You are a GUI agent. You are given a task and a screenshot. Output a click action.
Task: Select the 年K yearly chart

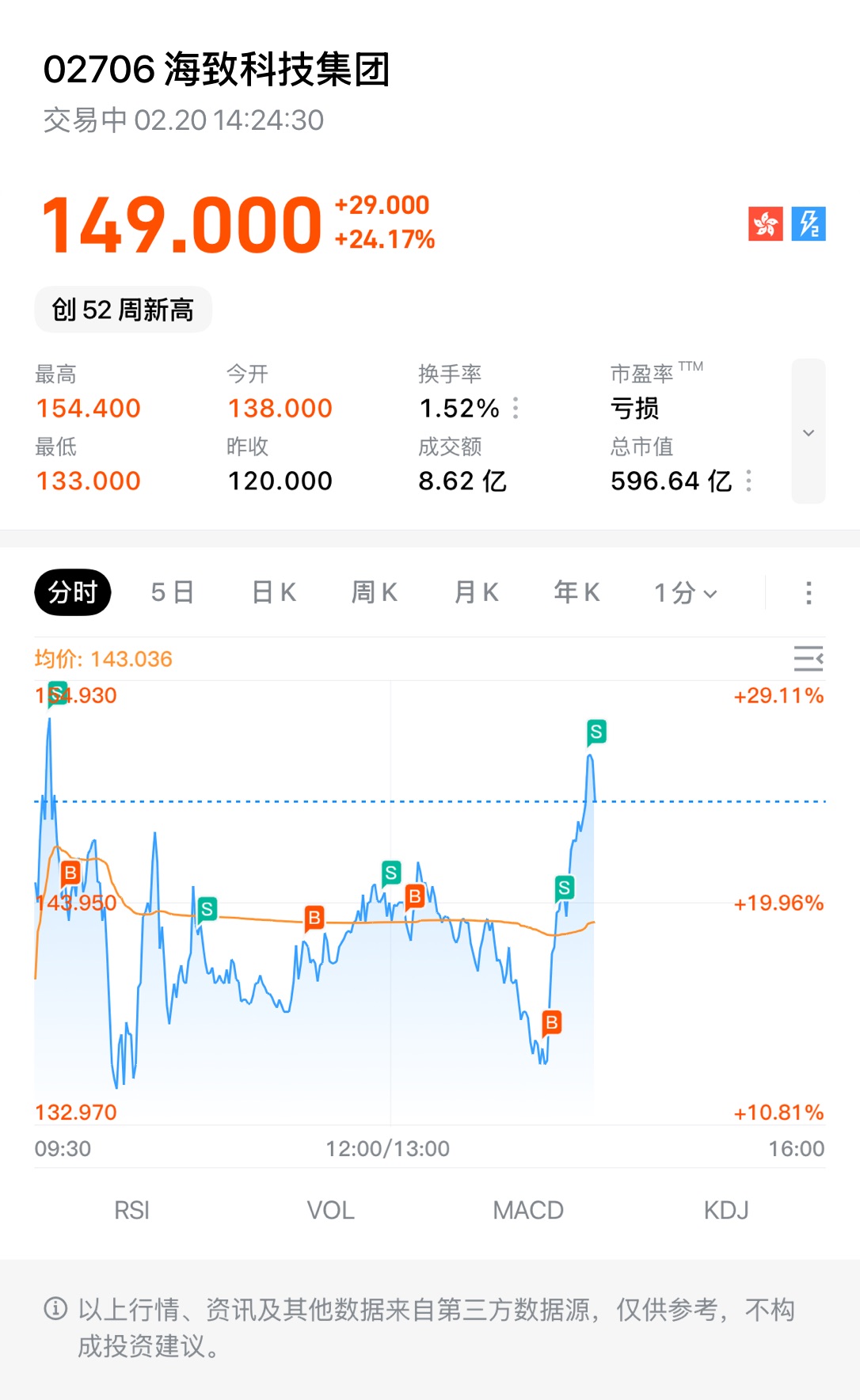[577, 592]
